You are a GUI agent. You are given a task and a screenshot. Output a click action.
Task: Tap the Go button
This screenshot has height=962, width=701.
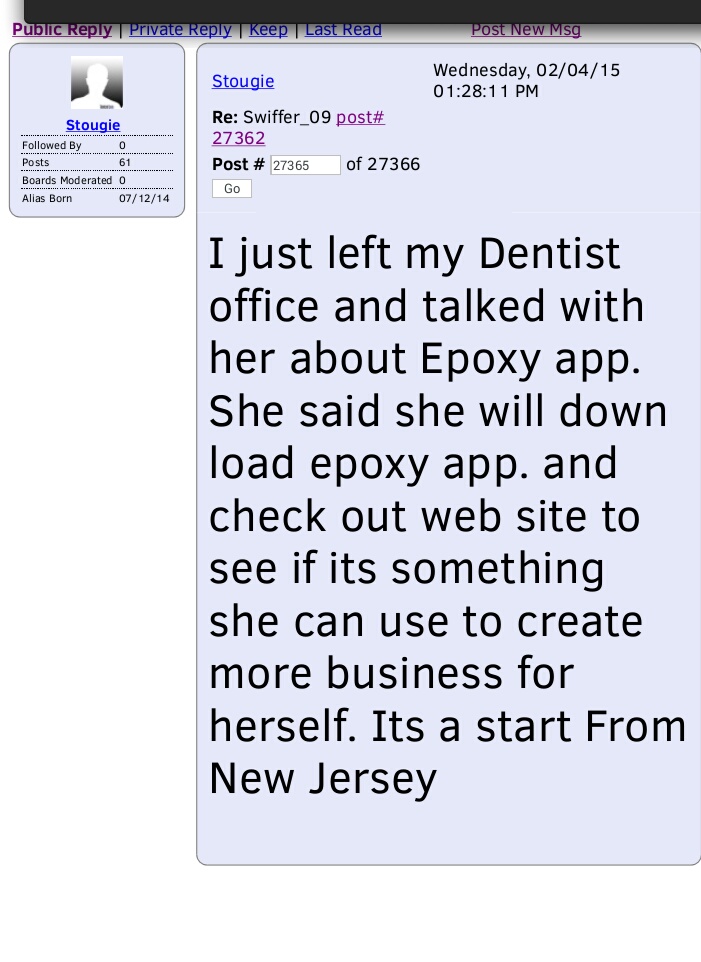(232, 189)
